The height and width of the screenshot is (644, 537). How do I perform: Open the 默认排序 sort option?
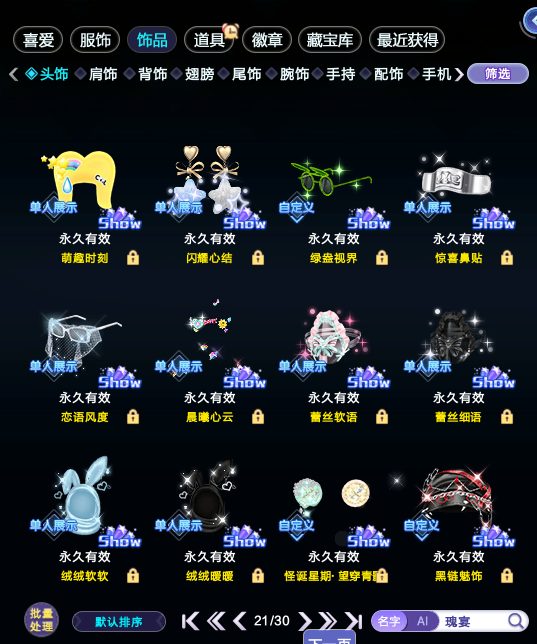click(x=119, y=621)
